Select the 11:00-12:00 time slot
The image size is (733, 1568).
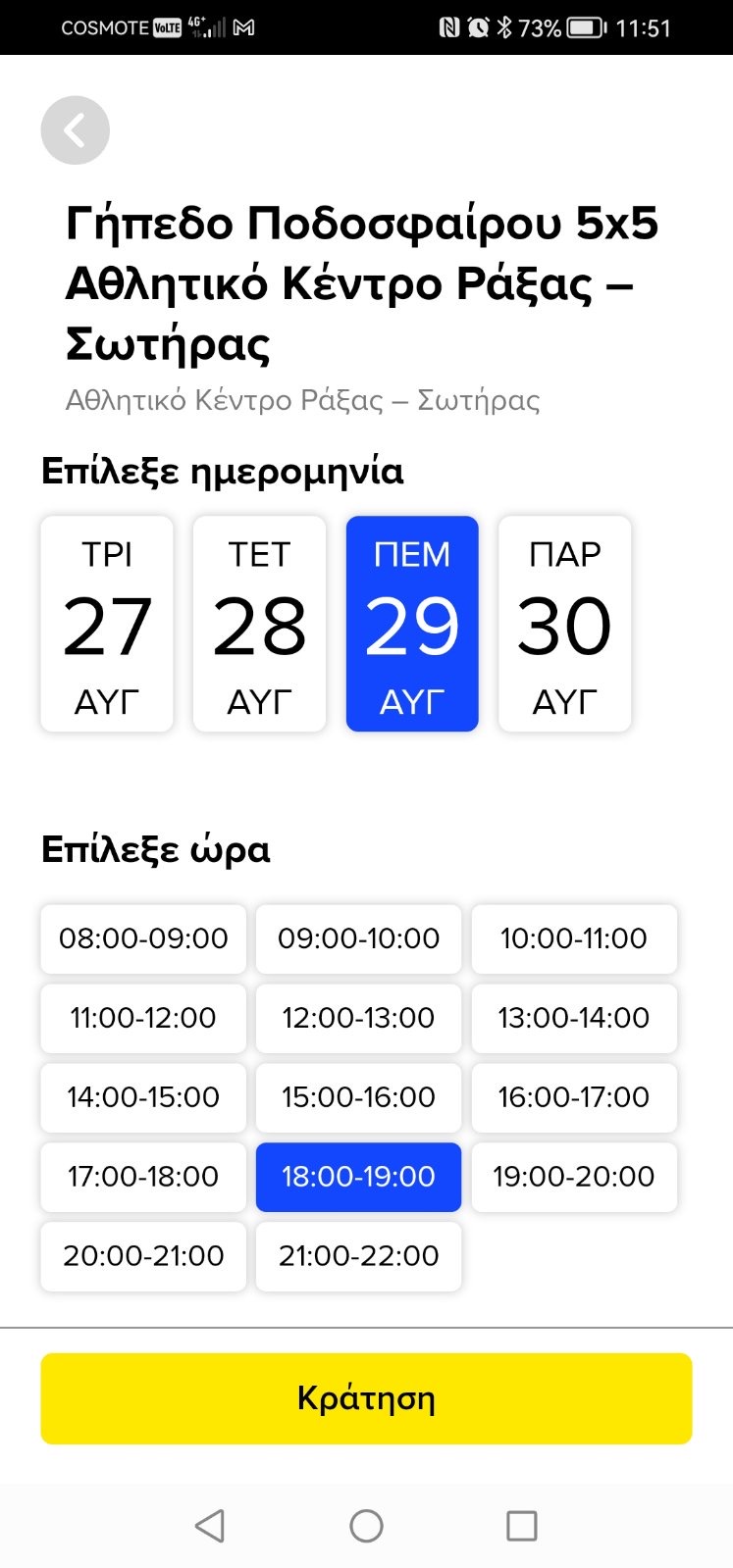click(143, 1018)
